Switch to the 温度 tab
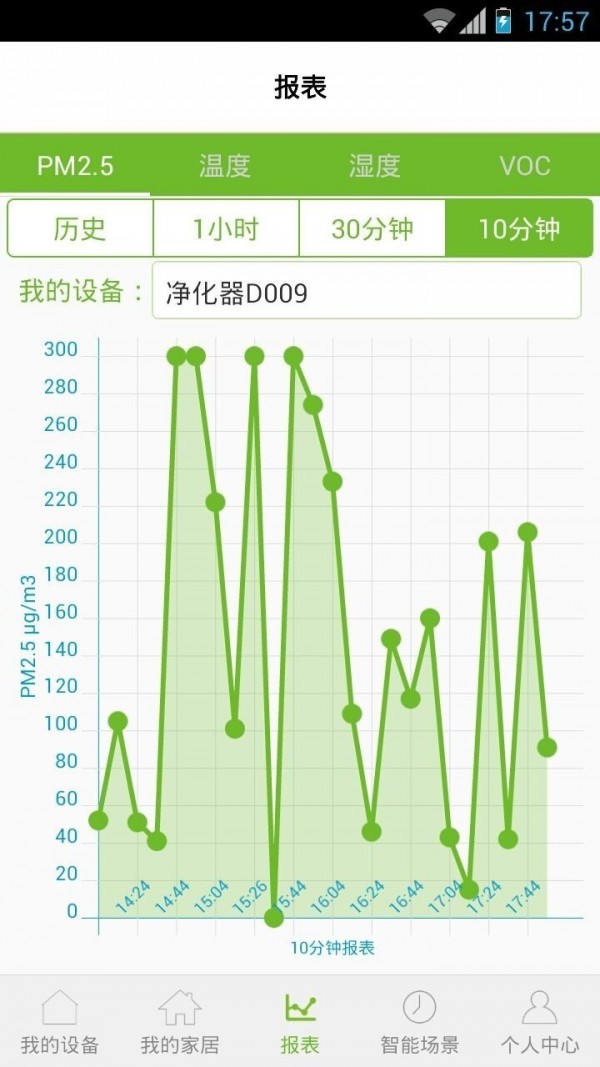 point(224,165)
